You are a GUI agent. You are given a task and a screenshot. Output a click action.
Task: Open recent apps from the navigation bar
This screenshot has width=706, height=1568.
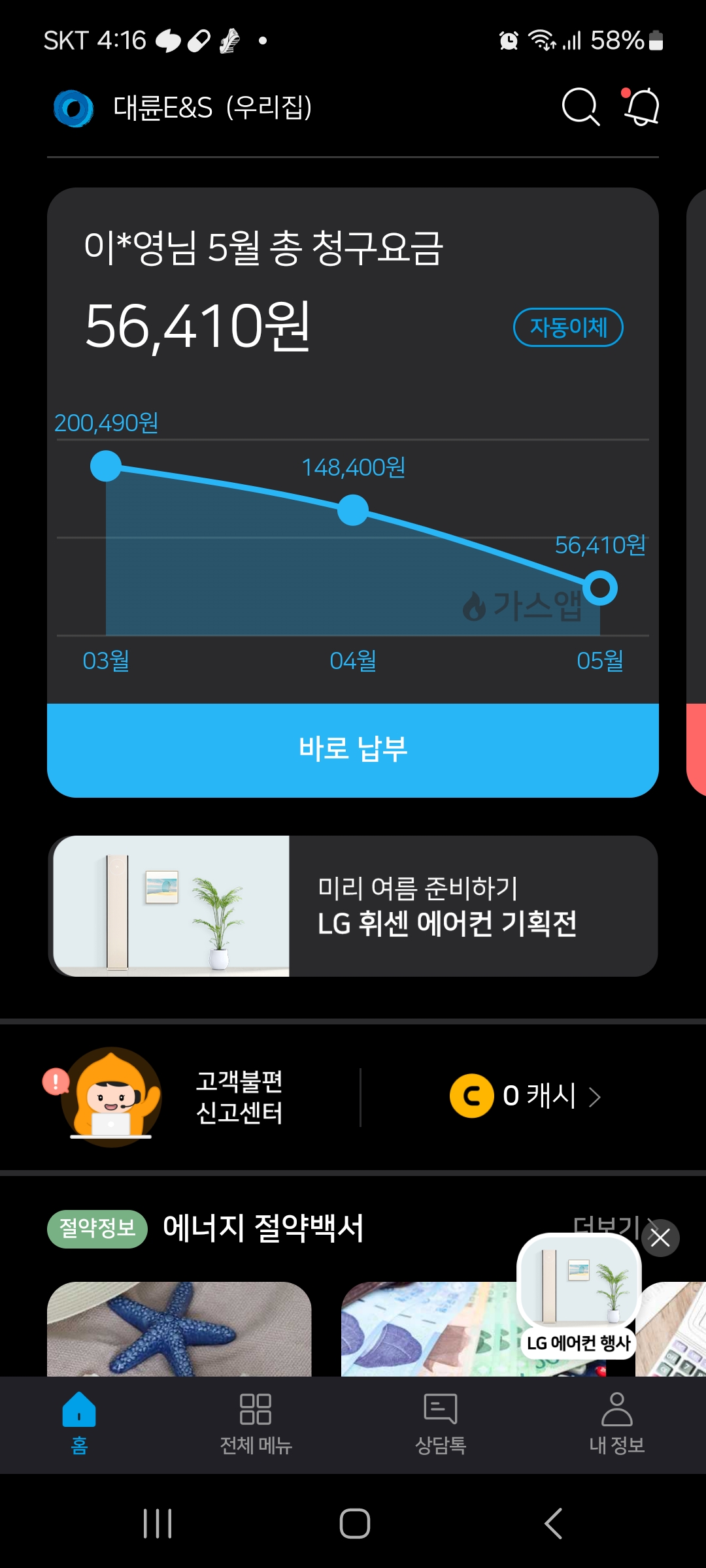[158, 1524]
